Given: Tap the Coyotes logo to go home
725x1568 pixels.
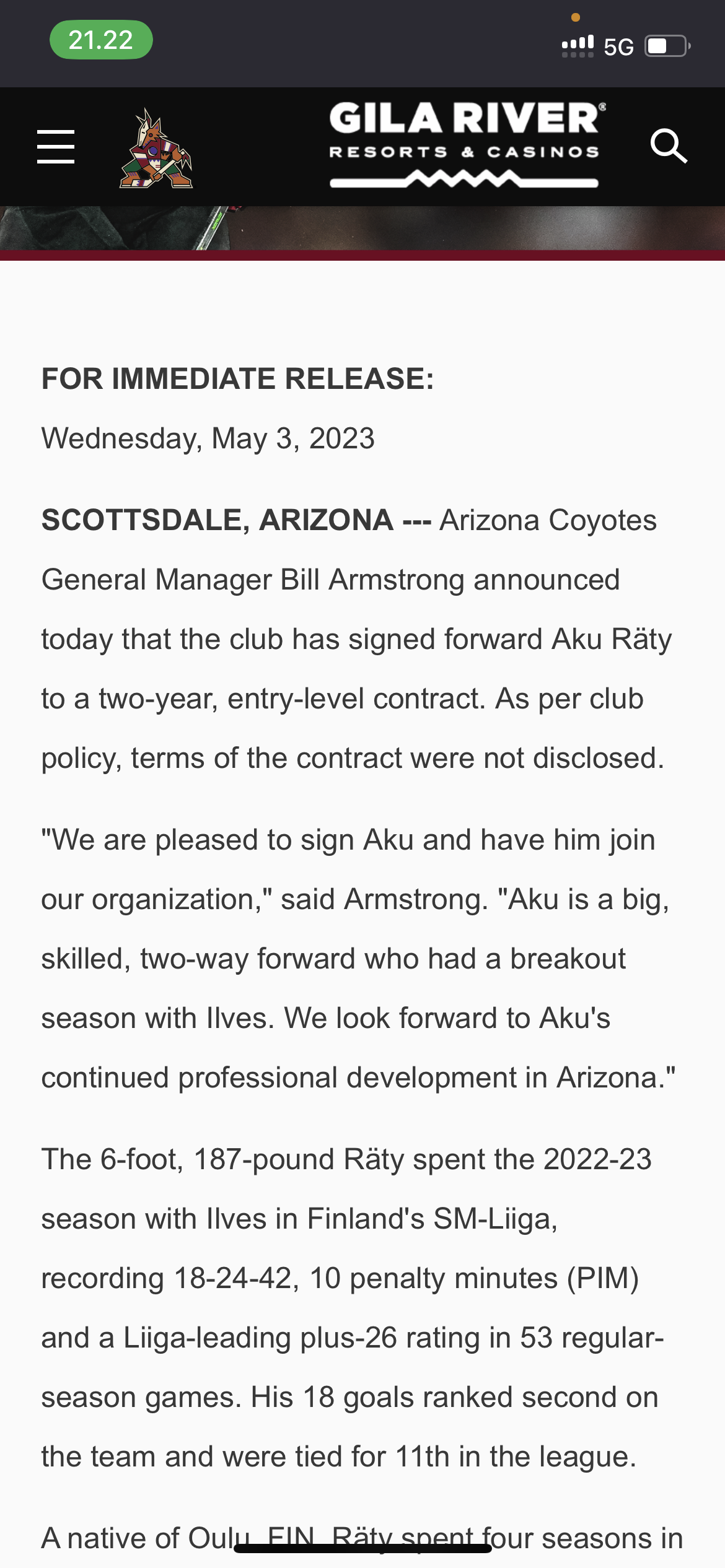Looking at the screenshot, I should tap(156, 149).
